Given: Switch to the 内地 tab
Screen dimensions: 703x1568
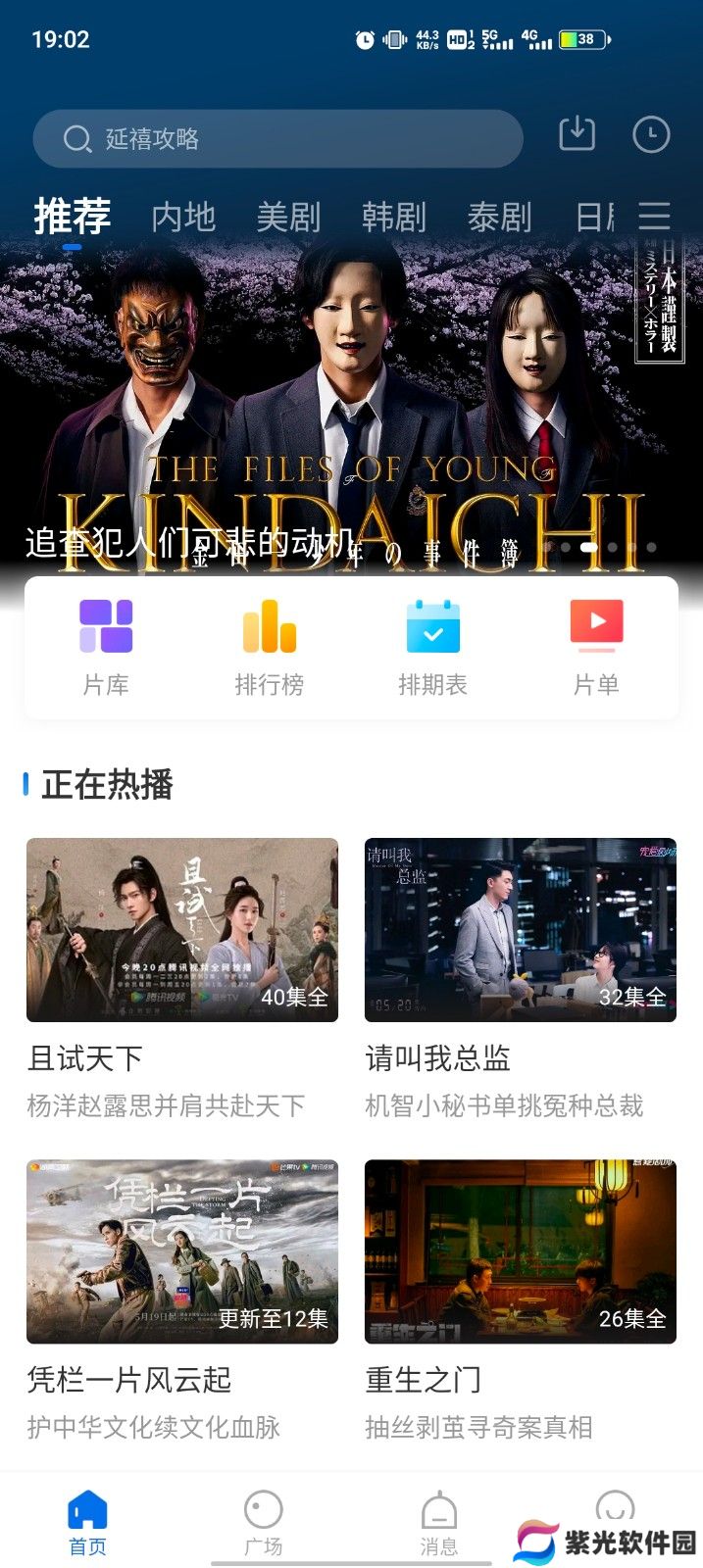Looking at the screenshot, I should pos(183,217).
